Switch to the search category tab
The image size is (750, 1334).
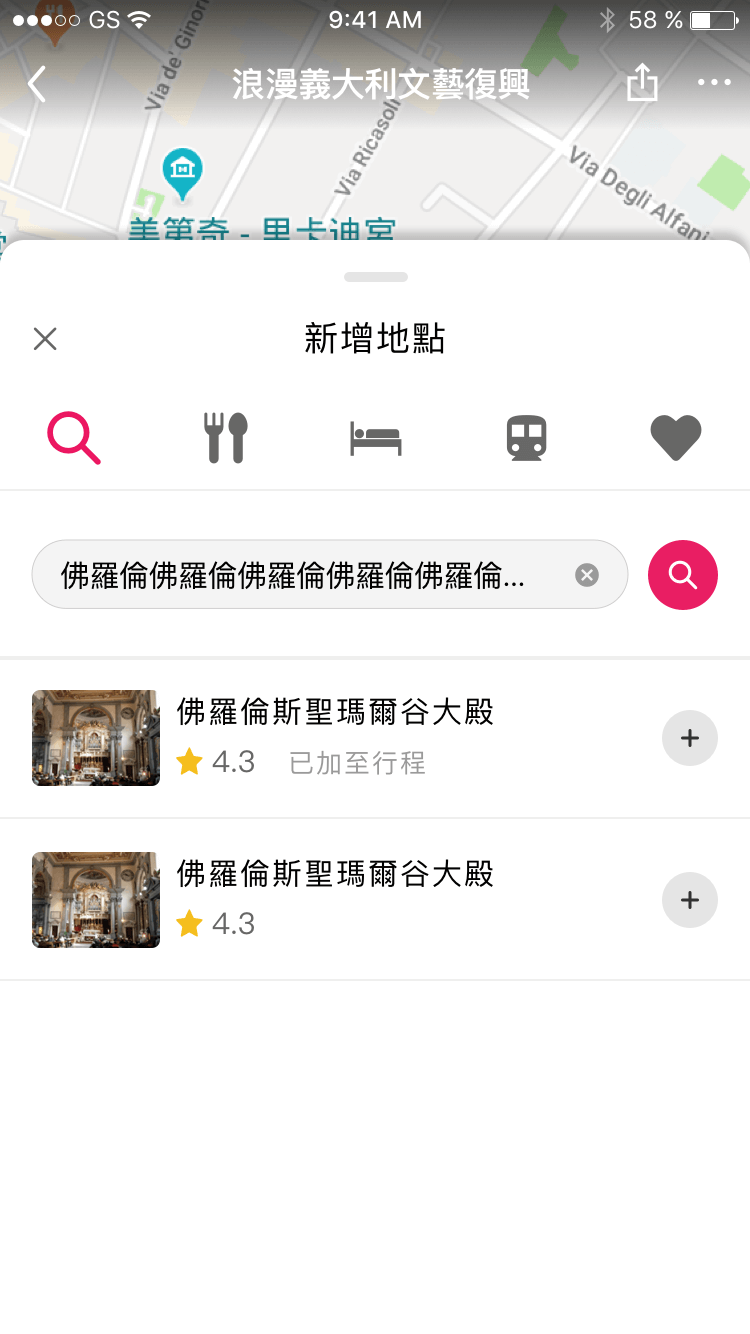[x=74, y=438]
